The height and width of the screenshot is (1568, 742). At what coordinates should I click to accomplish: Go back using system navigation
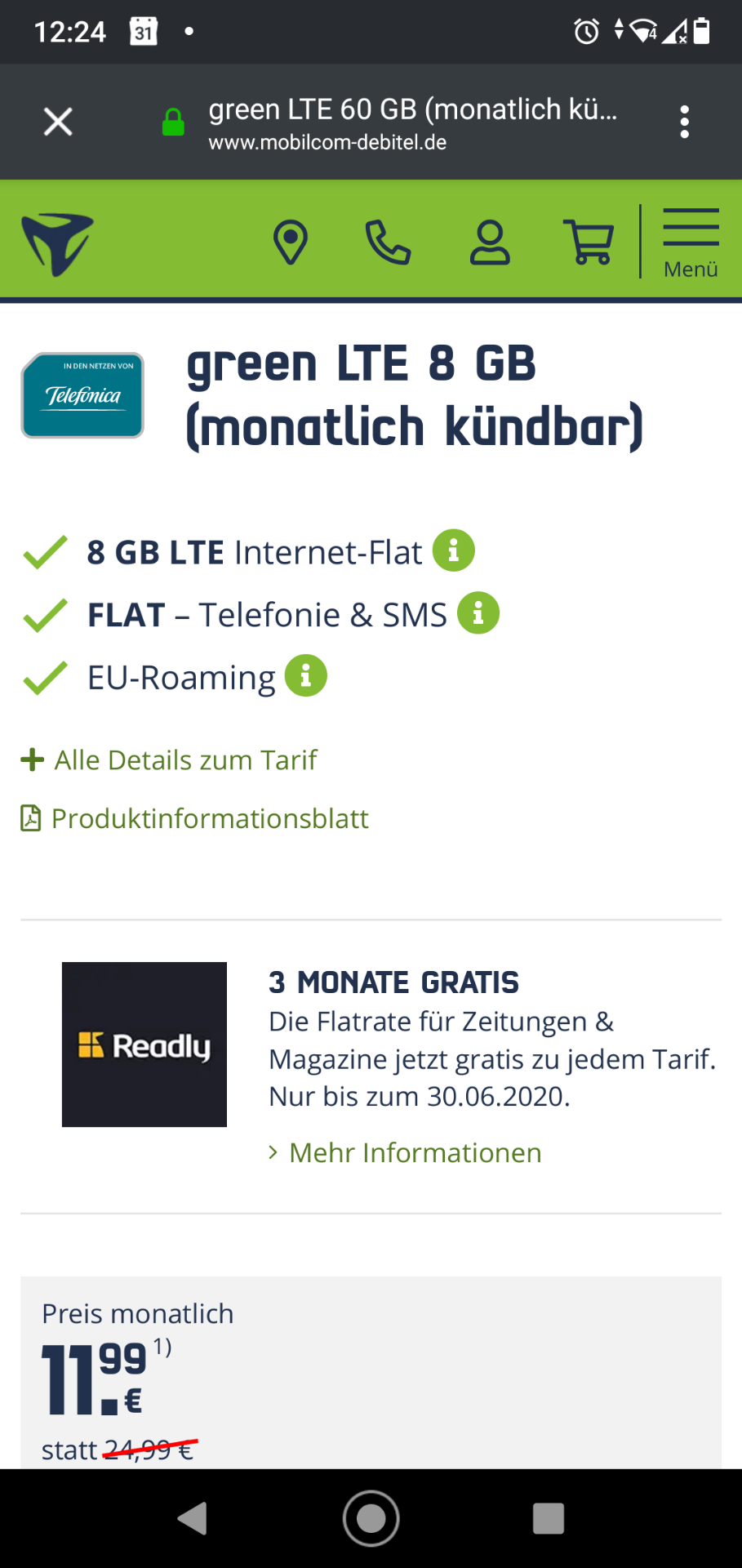[x=193, y=1519]
